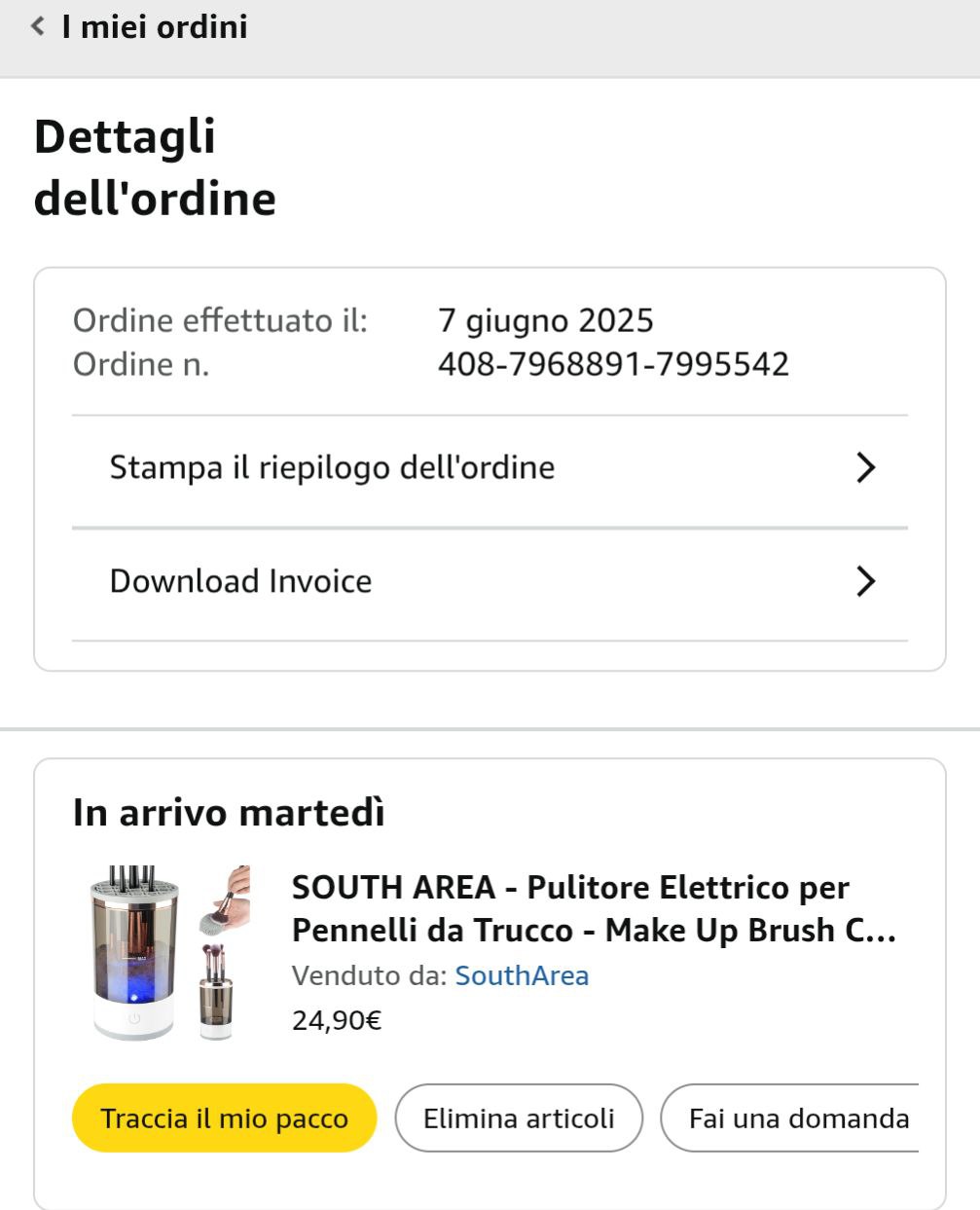Open Stampa il riepilogo dell'ordine
The height and width of the screenshot is (1210, 980).
tap(490, 468)
